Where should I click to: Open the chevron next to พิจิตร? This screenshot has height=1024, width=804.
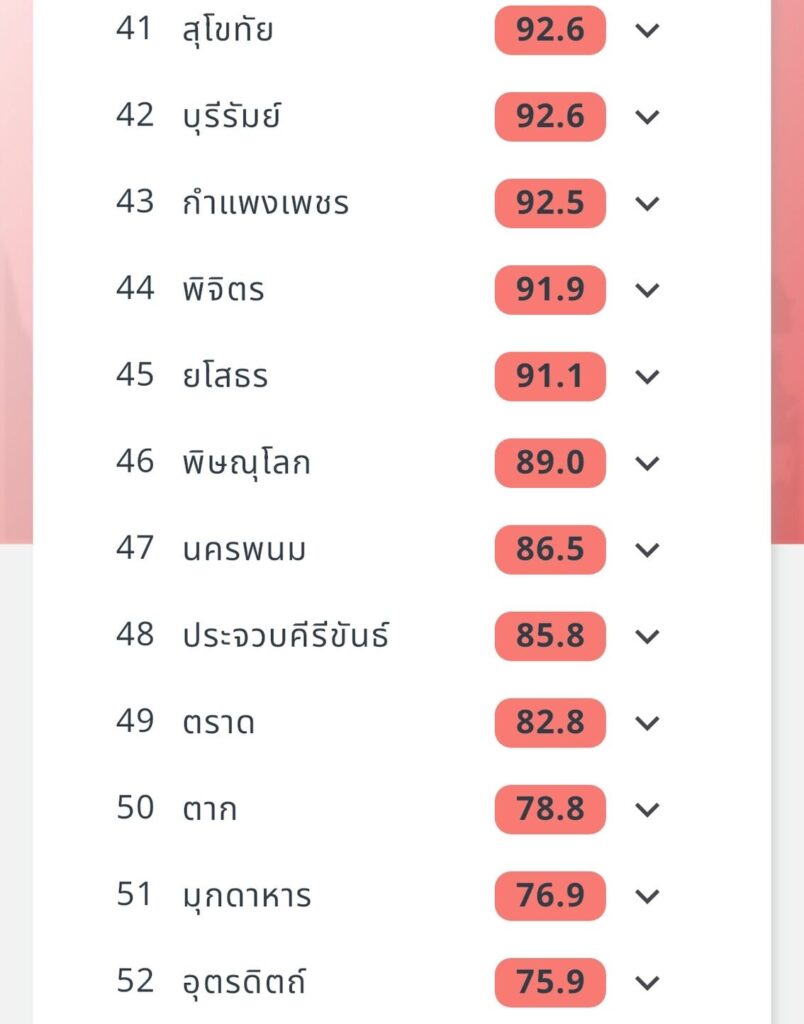tap(648, 290)
